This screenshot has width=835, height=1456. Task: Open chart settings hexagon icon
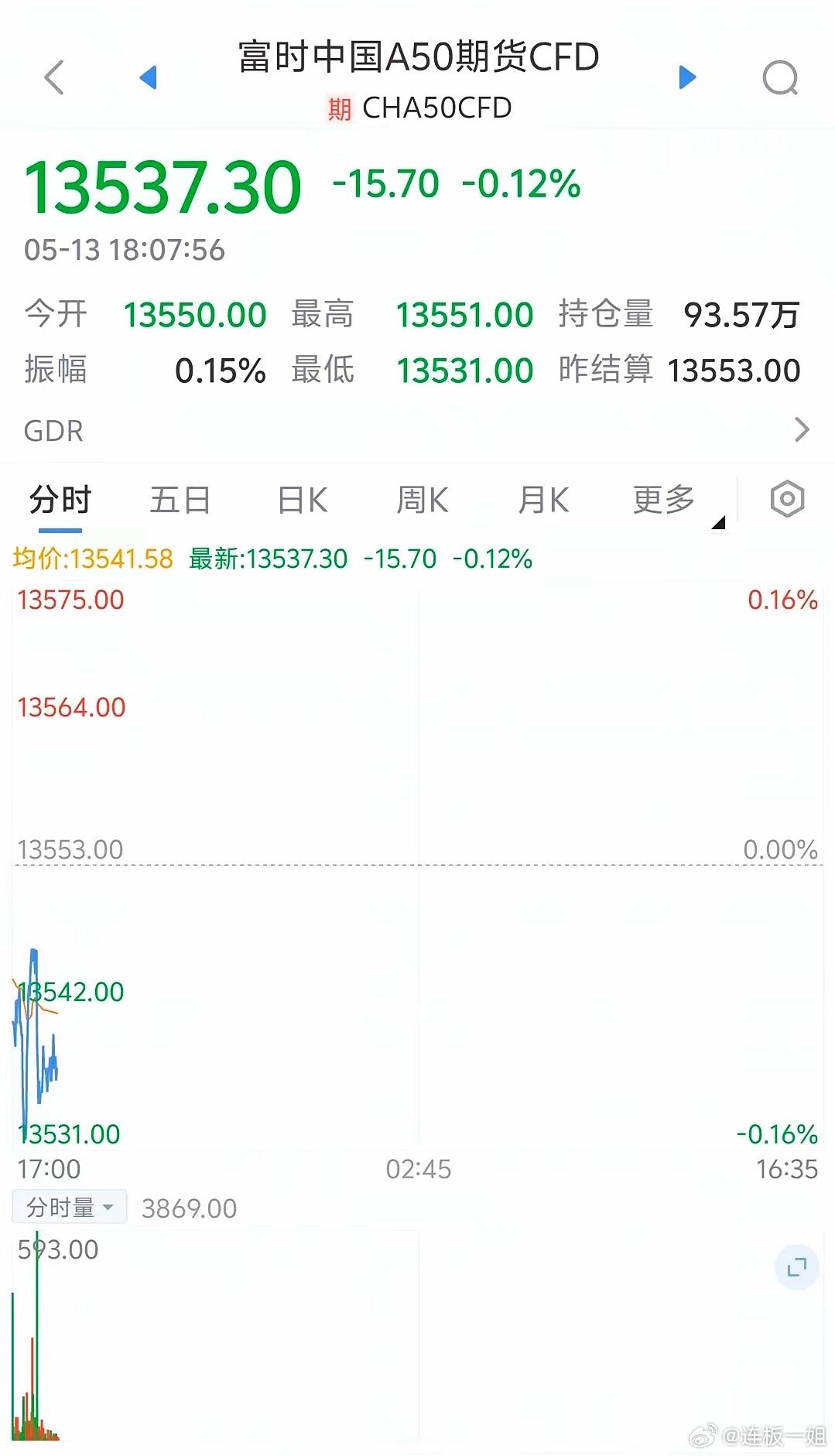[x=787, y=499]
